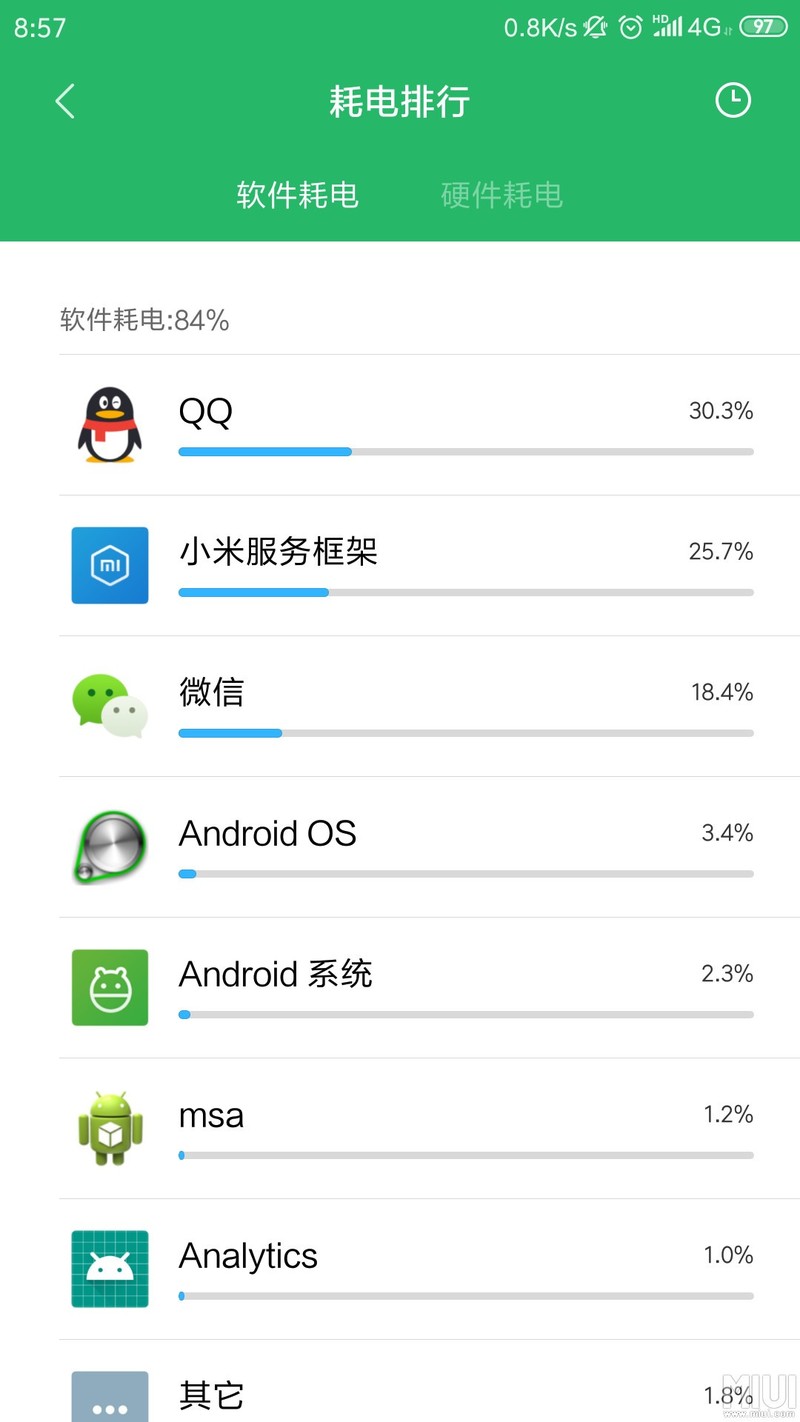Tap the 微信 (WeChat) icon

point(110,707)
